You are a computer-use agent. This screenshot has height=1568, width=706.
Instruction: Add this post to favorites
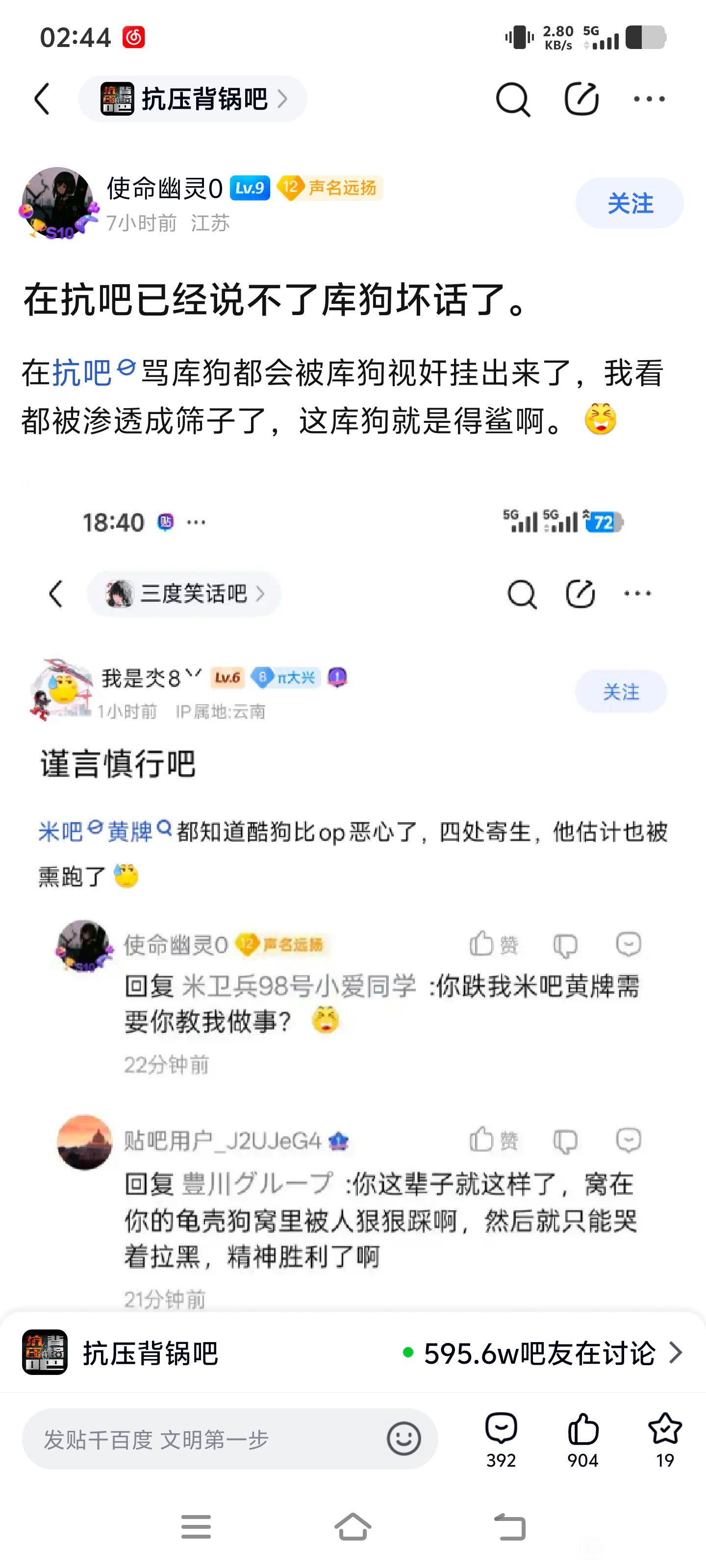click(665, 1440)
